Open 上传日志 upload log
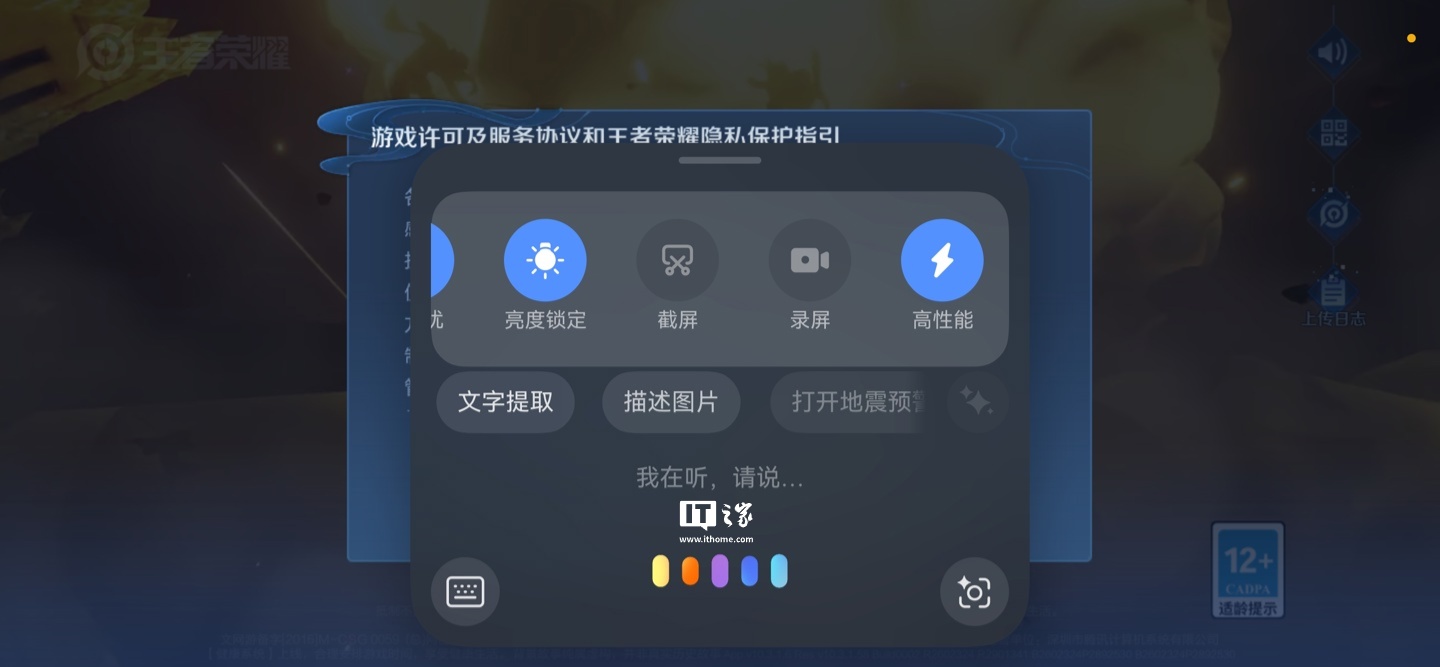The height and width of the screenshot is (667, 1440). [1333, 296]
